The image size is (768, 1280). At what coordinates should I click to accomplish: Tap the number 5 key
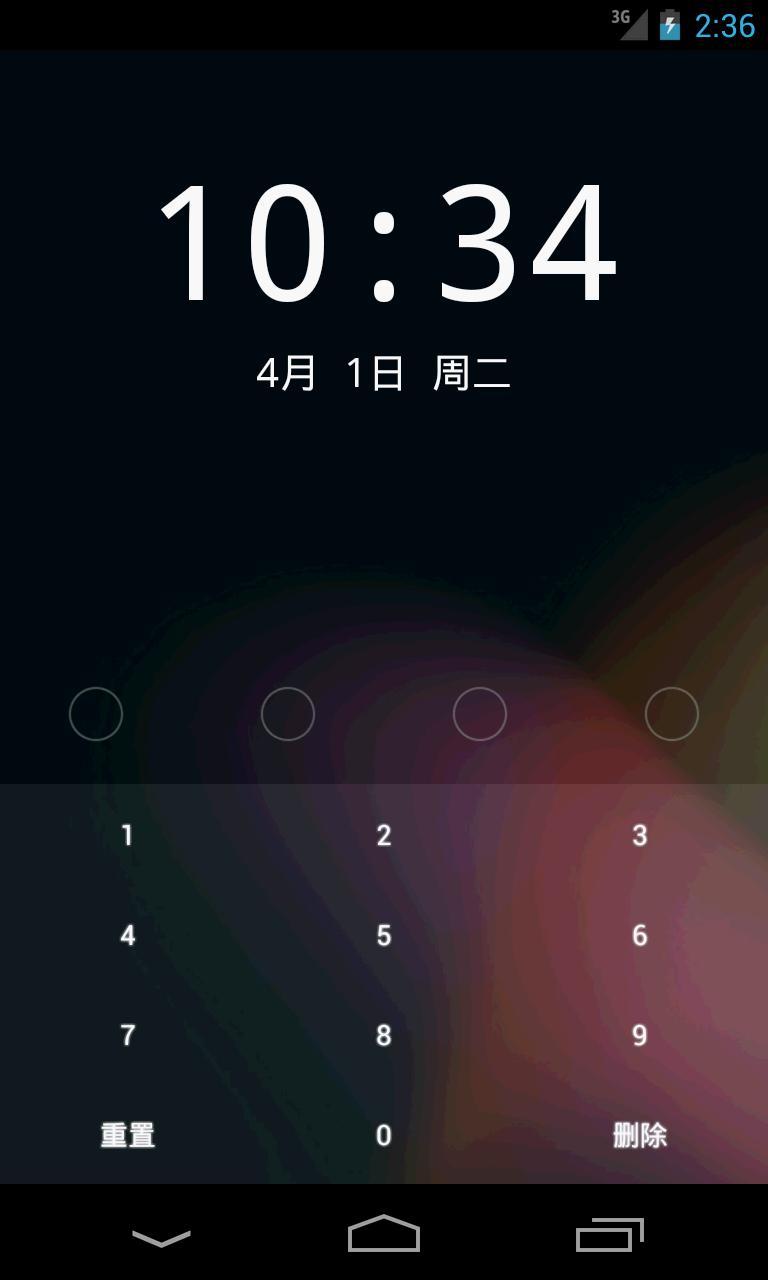(383, 936)
